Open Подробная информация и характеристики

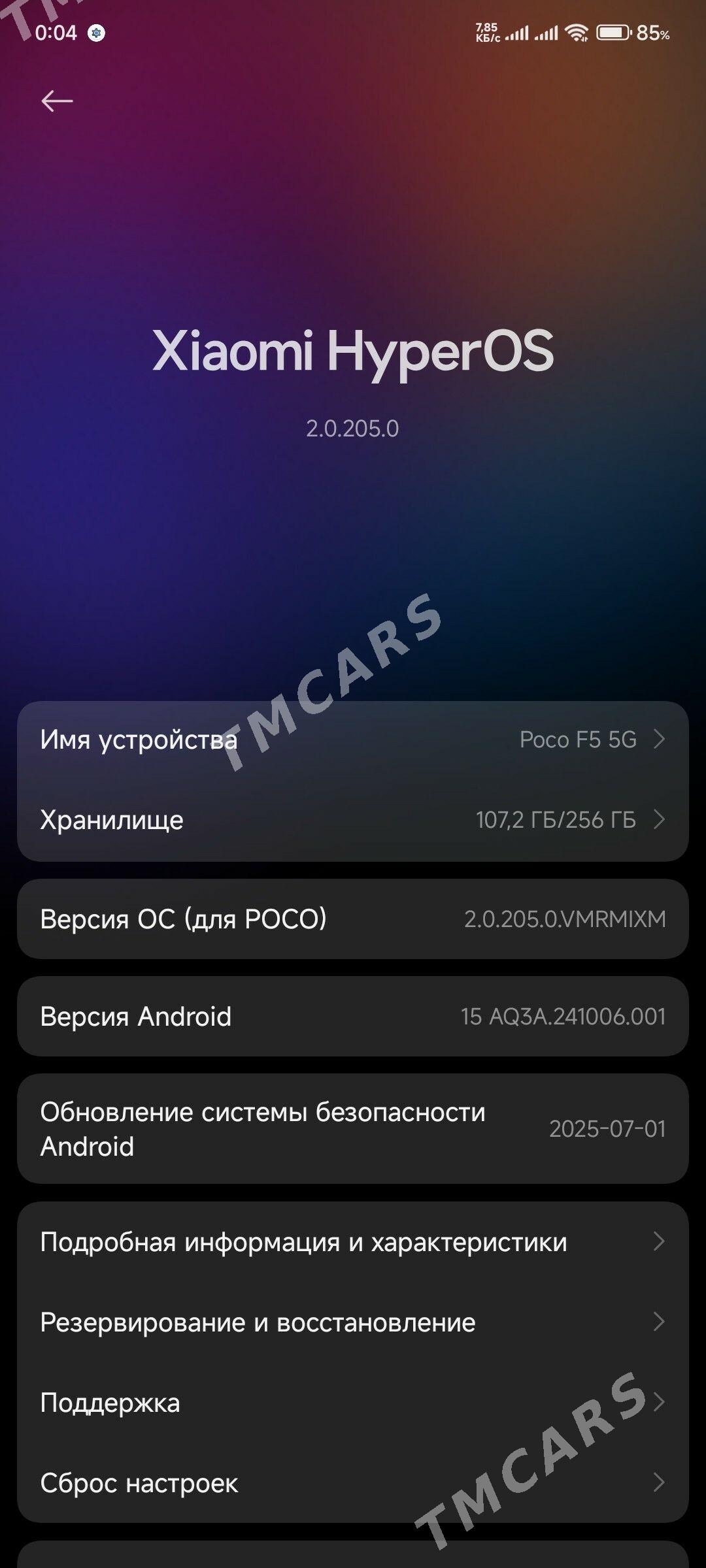(x=353, y=1242)
